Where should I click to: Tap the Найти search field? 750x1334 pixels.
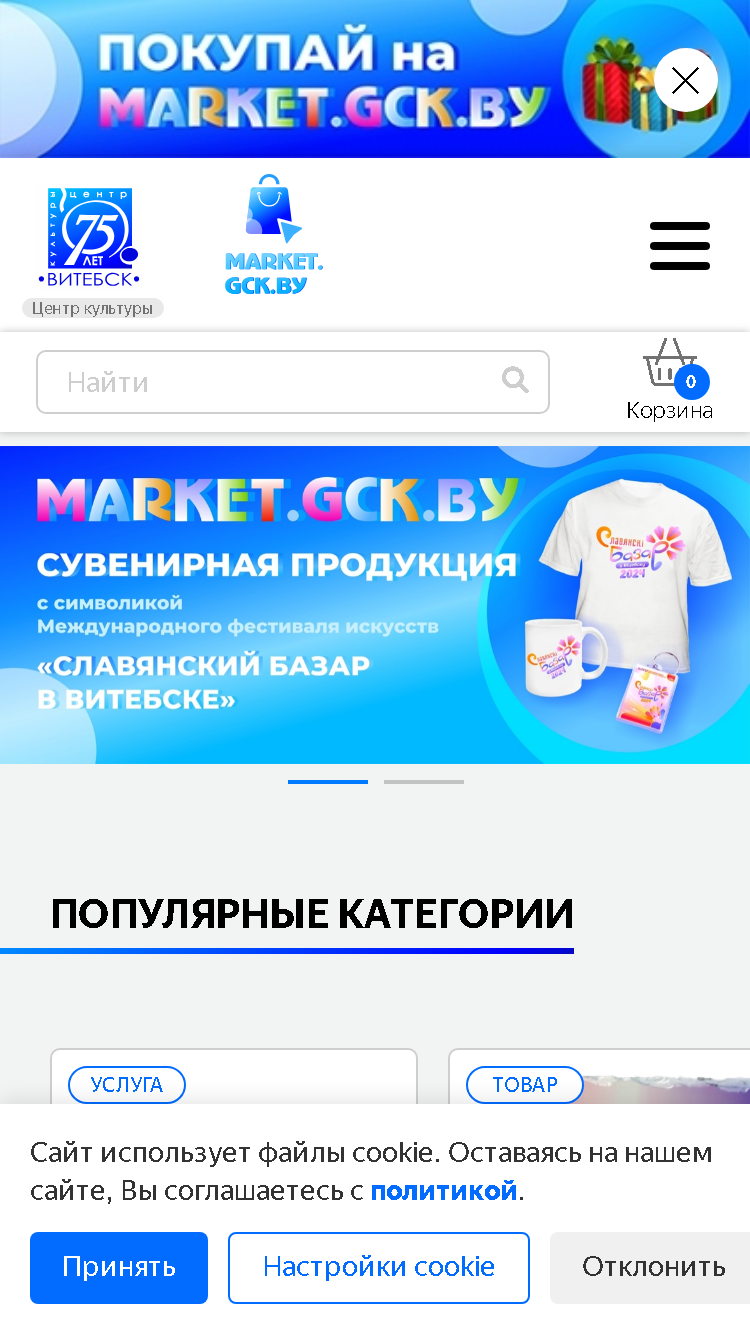pos(293,382)
